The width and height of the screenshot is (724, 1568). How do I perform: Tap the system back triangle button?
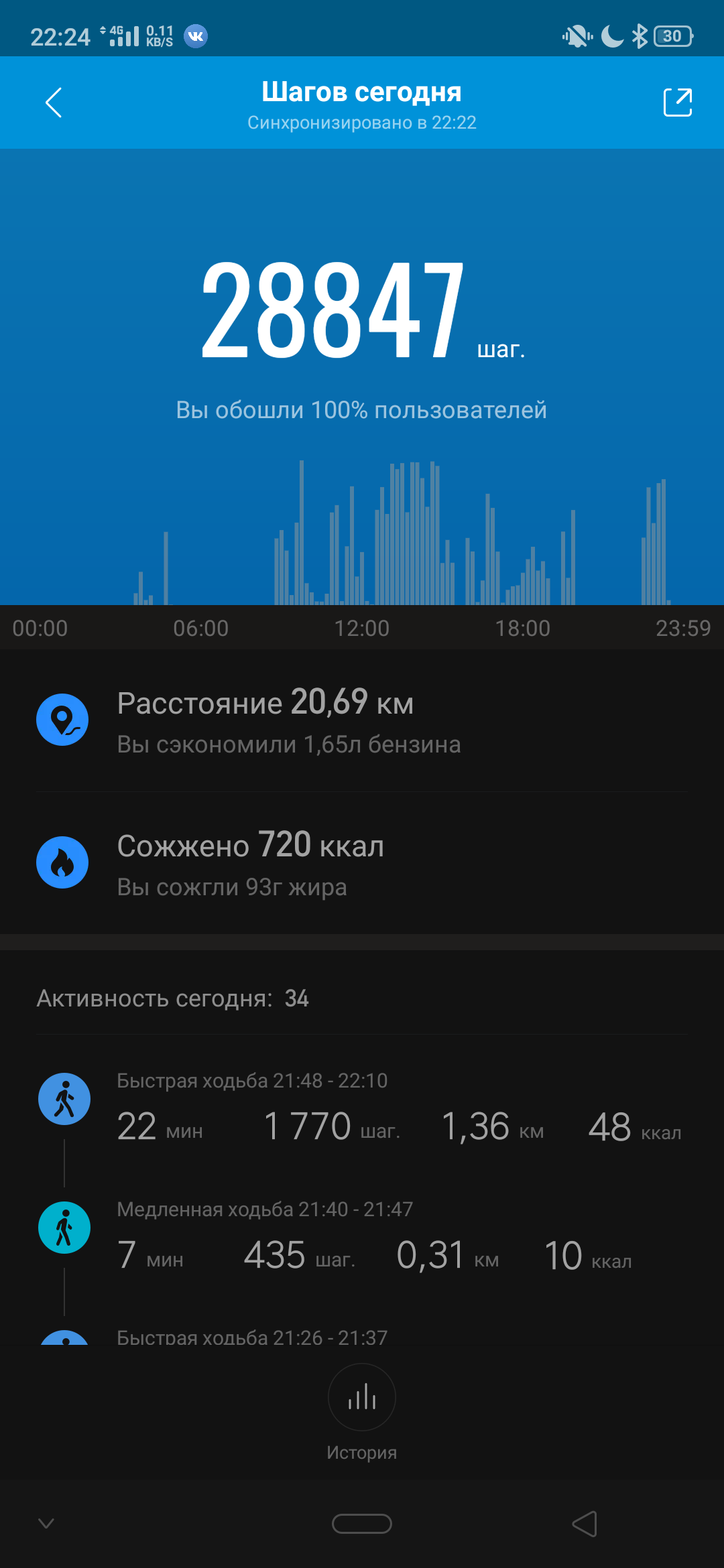click(585, 1524)
